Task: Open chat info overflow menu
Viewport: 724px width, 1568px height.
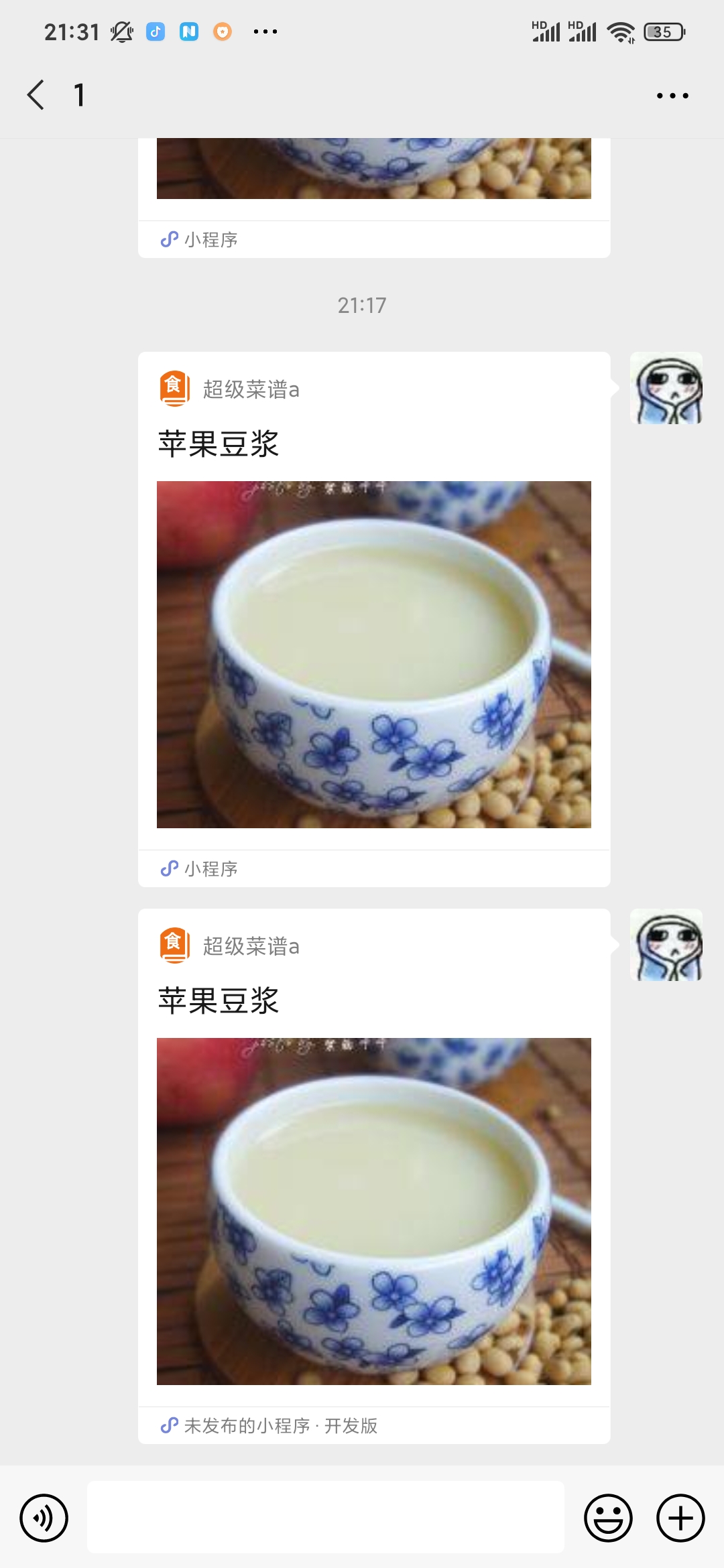Action: click(672, 96)
